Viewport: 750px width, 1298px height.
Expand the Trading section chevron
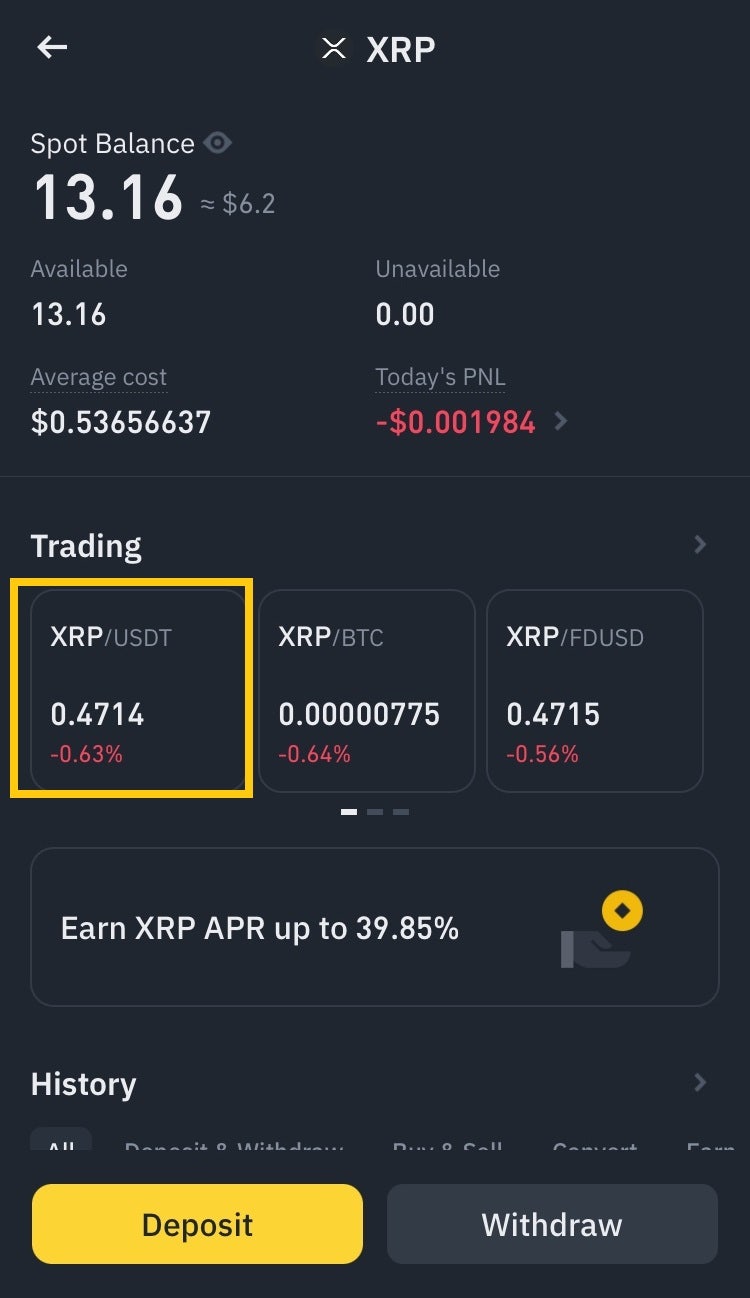tap(700, 545)
